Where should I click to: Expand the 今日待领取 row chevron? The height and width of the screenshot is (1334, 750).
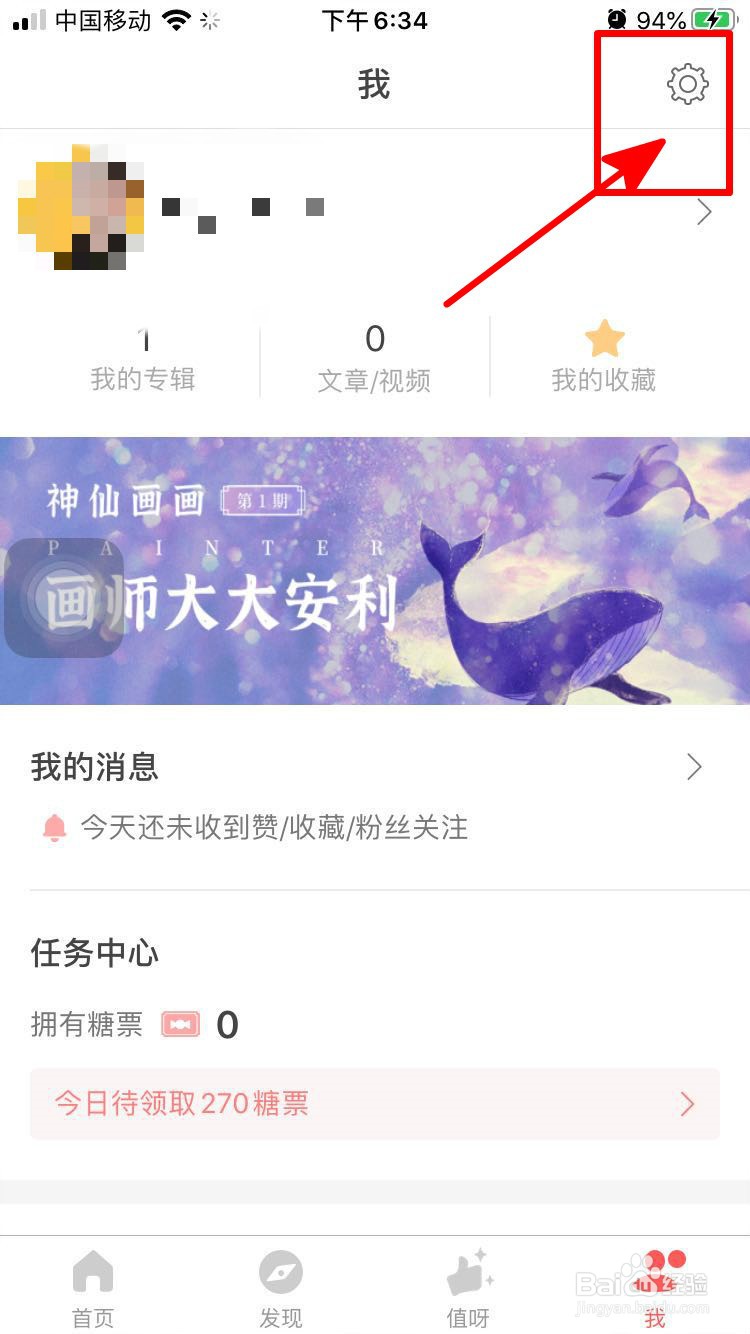click(687, 1103)
